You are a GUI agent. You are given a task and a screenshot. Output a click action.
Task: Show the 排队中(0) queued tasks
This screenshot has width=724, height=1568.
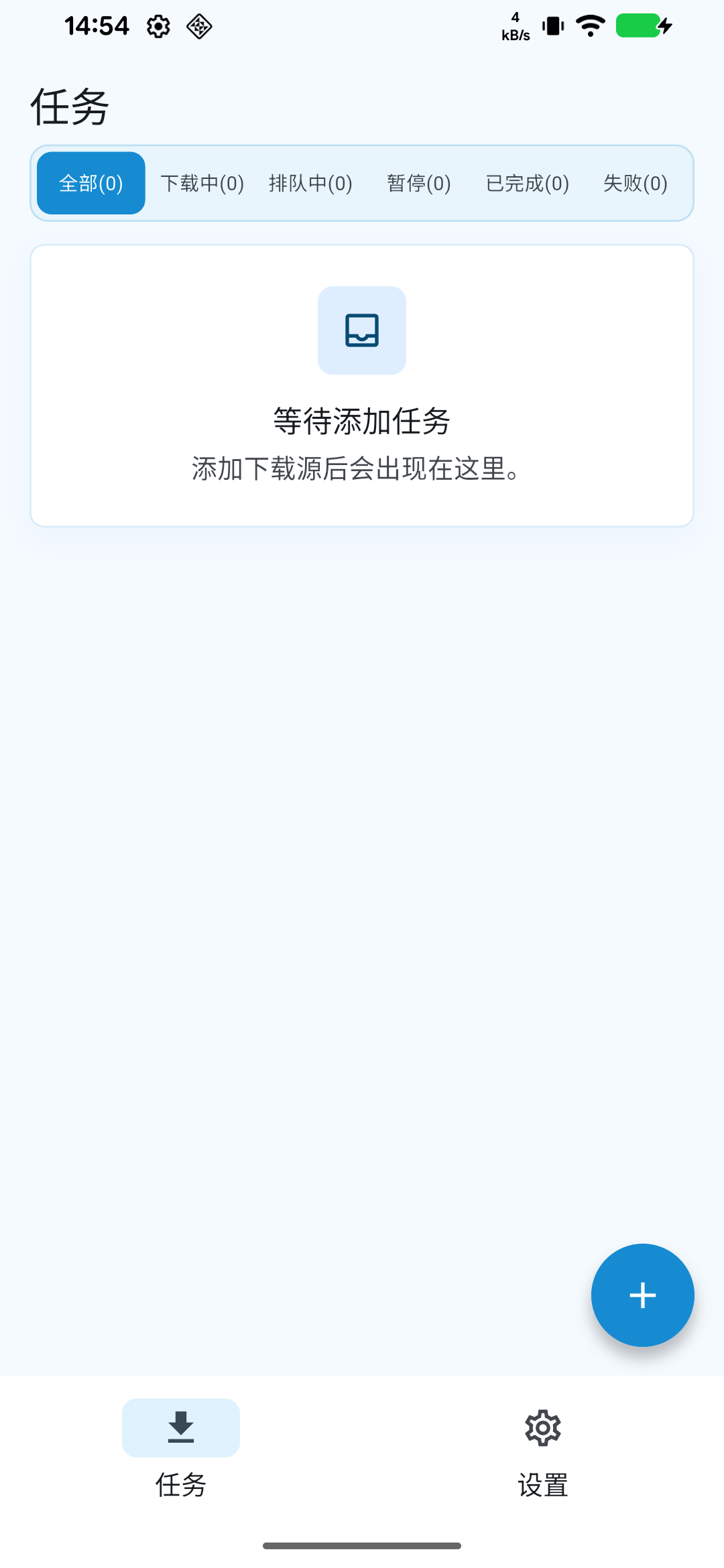310,183
